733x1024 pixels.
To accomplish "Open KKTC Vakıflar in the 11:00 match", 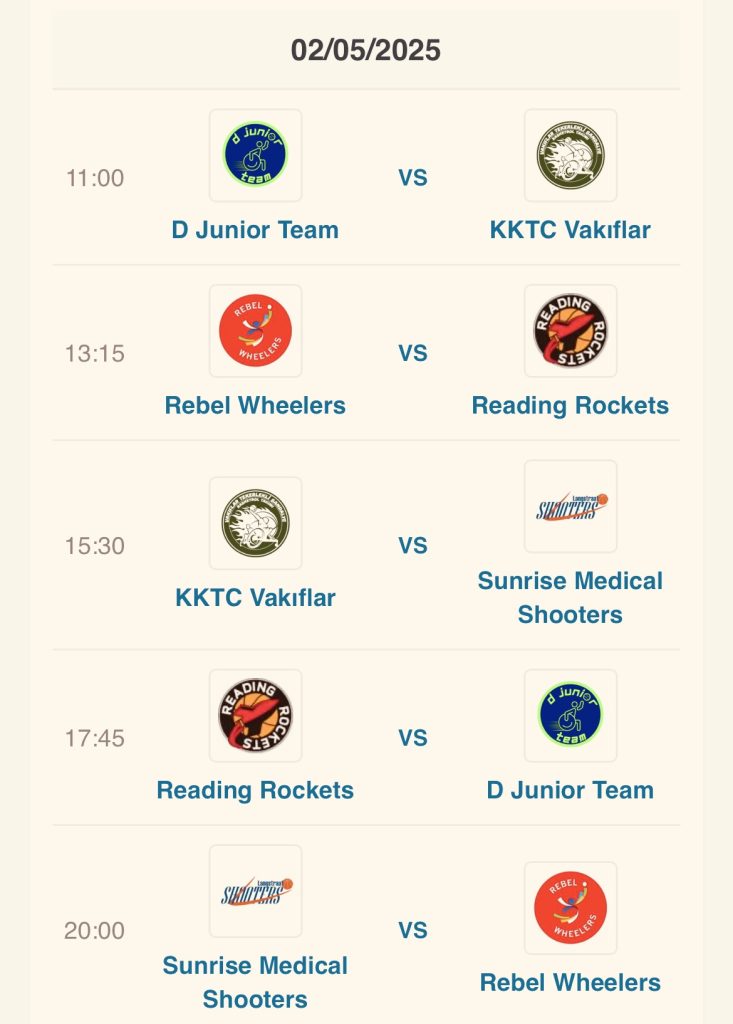I will pos(570,229).
